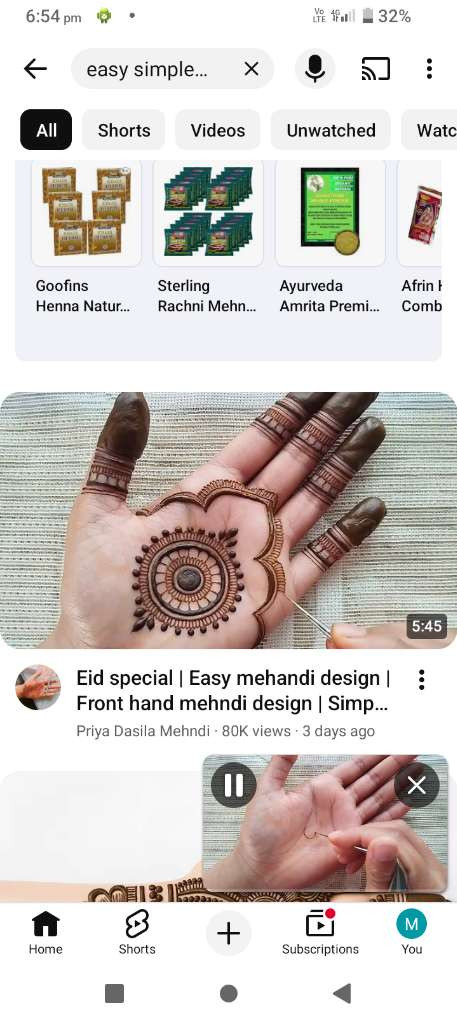This screenshot has width=457, height=1024.
Task: Play the Eid special mehandi design video
Action: coord(228,520)
